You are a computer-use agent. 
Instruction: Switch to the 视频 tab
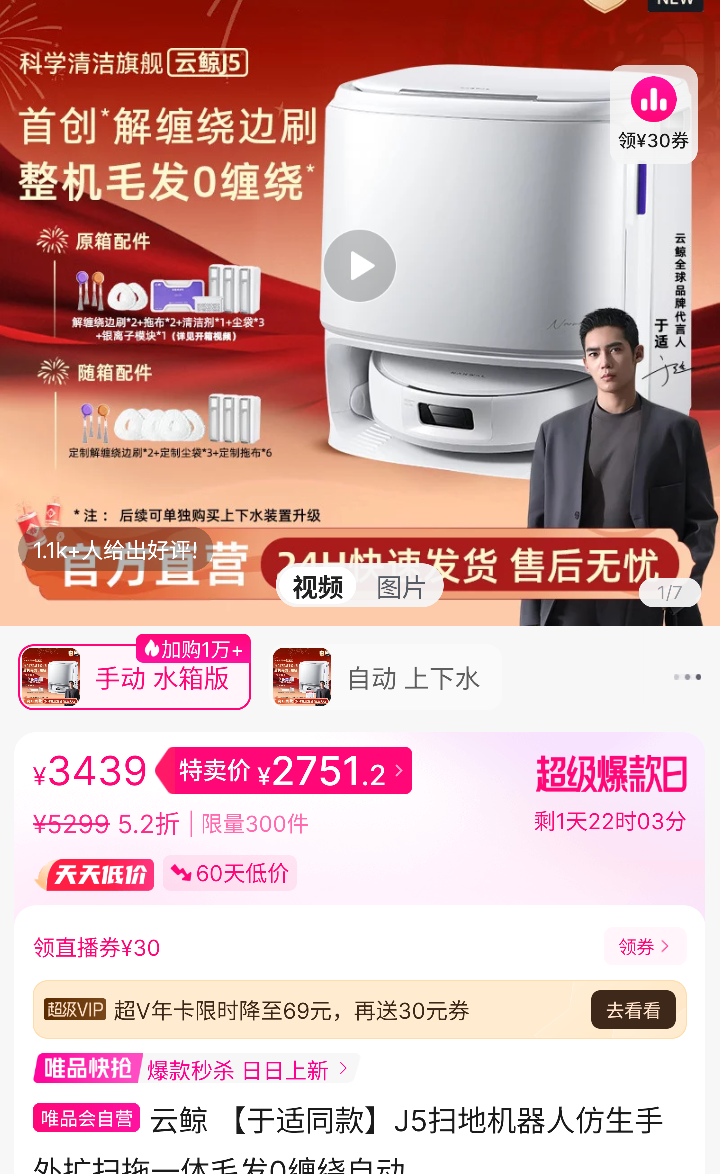pyautogui.click(x=318, y=588)
